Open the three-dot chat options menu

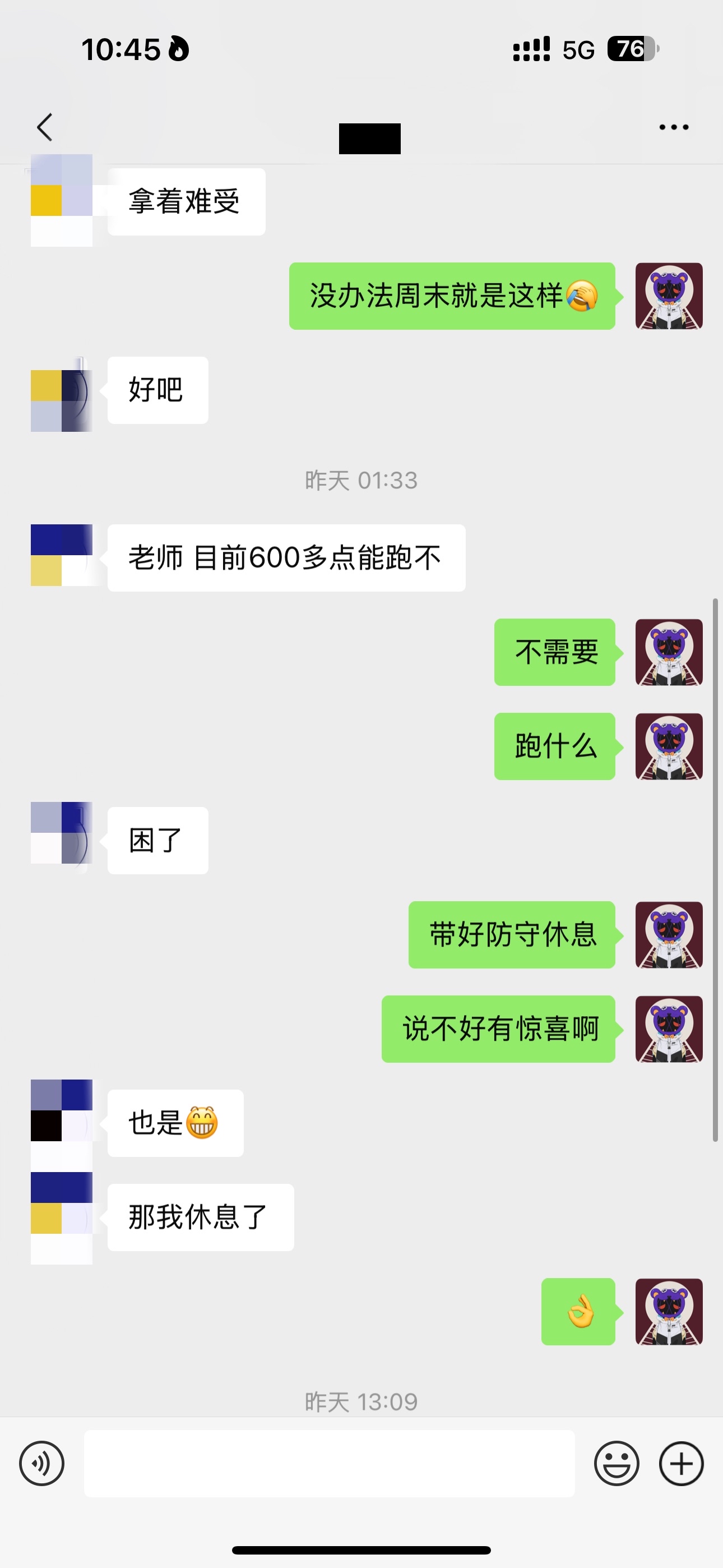674,127
